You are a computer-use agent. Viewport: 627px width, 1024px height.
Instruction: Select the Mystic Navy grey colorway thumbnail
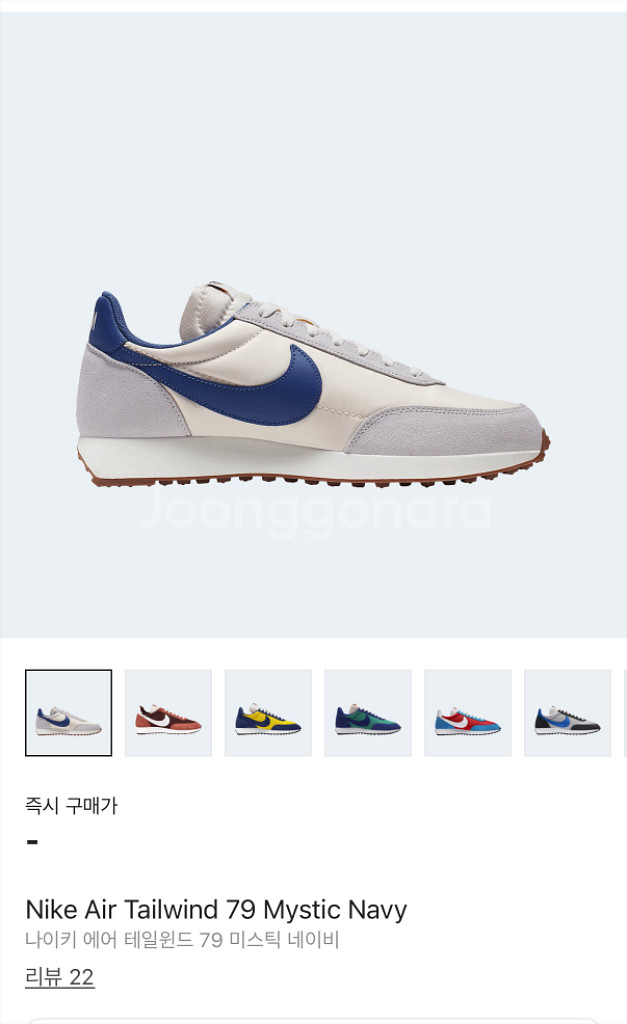pyautogui.click(x=69, y=712)
